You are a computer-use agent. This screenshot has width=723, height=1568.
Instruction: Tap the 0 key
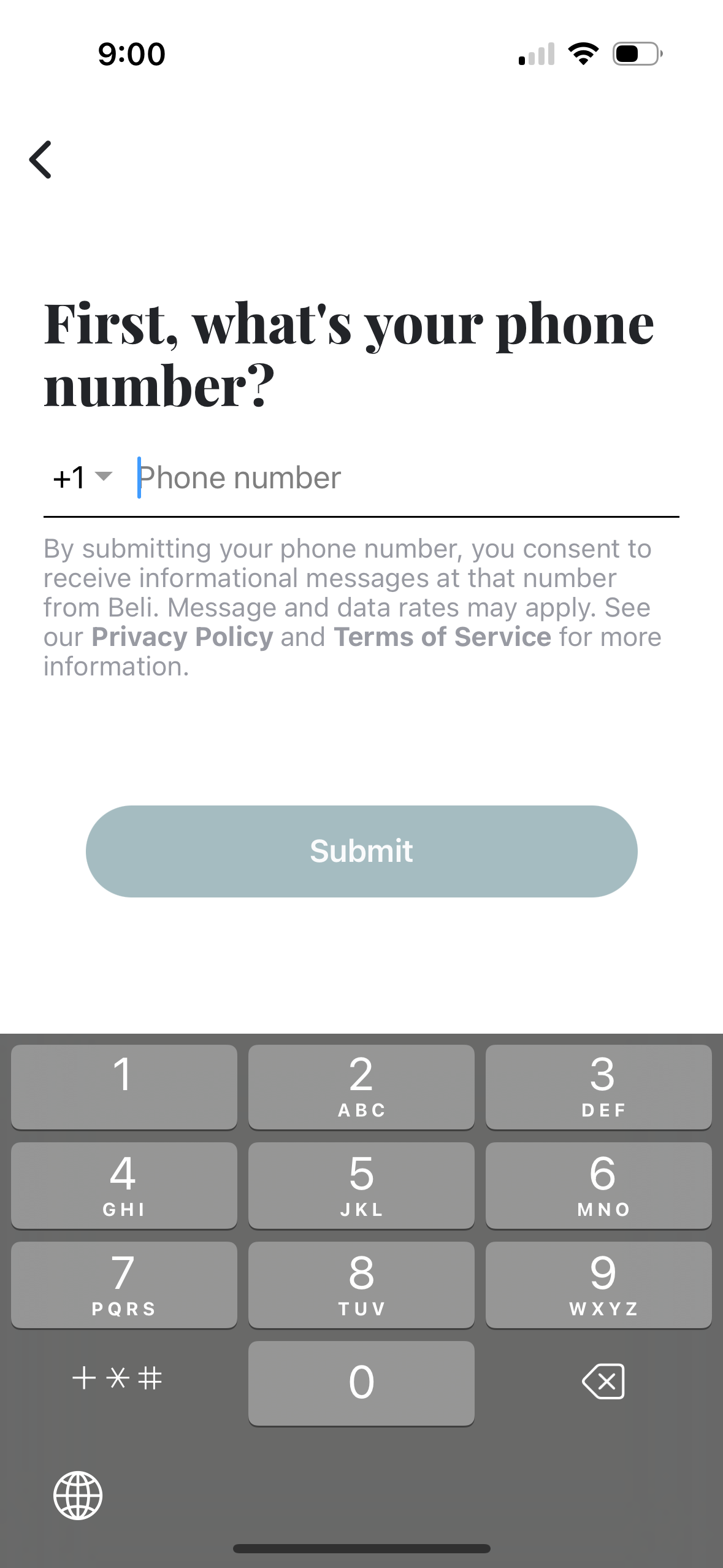click(x=361, y=1382)
